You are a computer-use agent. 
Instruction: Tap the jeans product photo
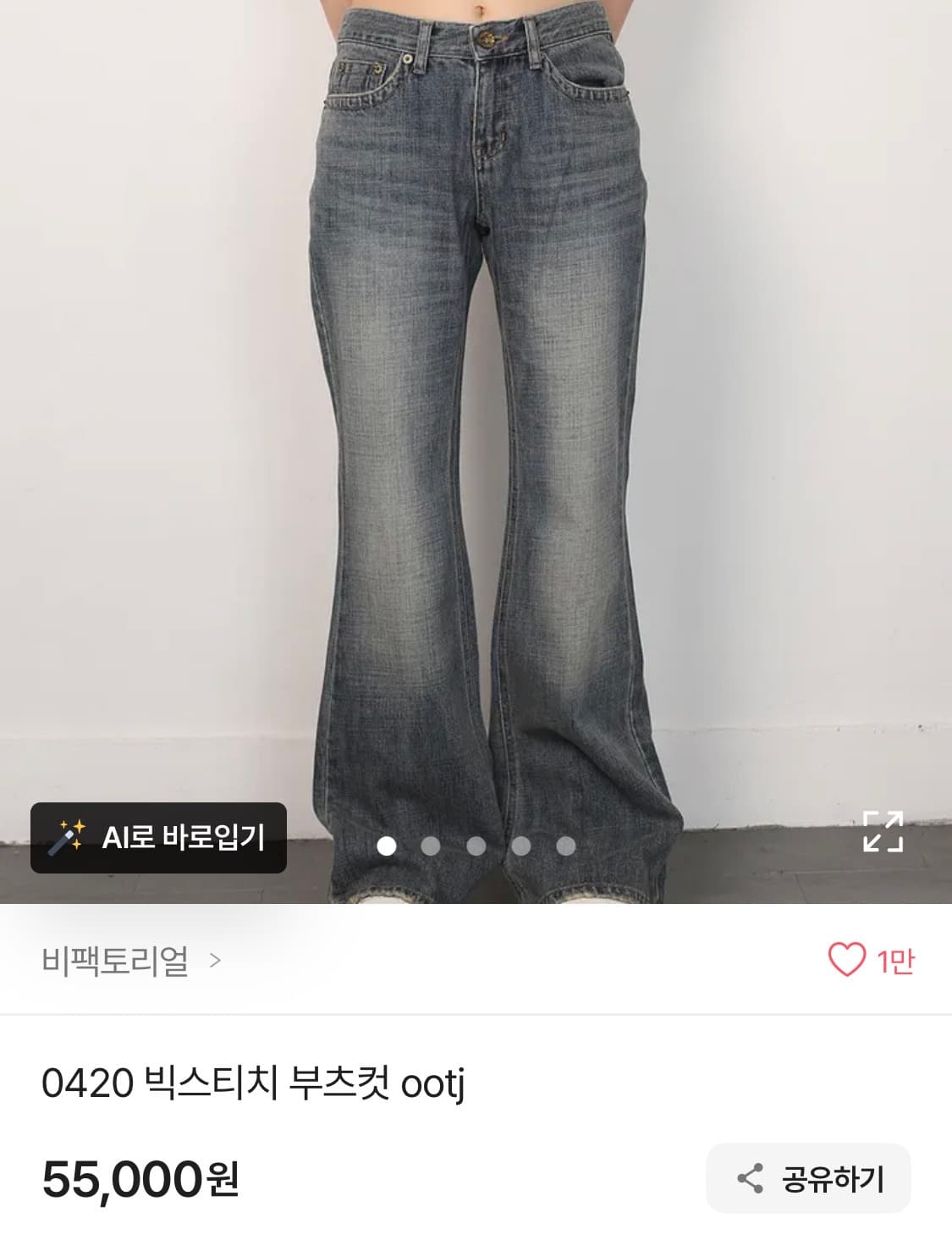[x=476, y=423]
